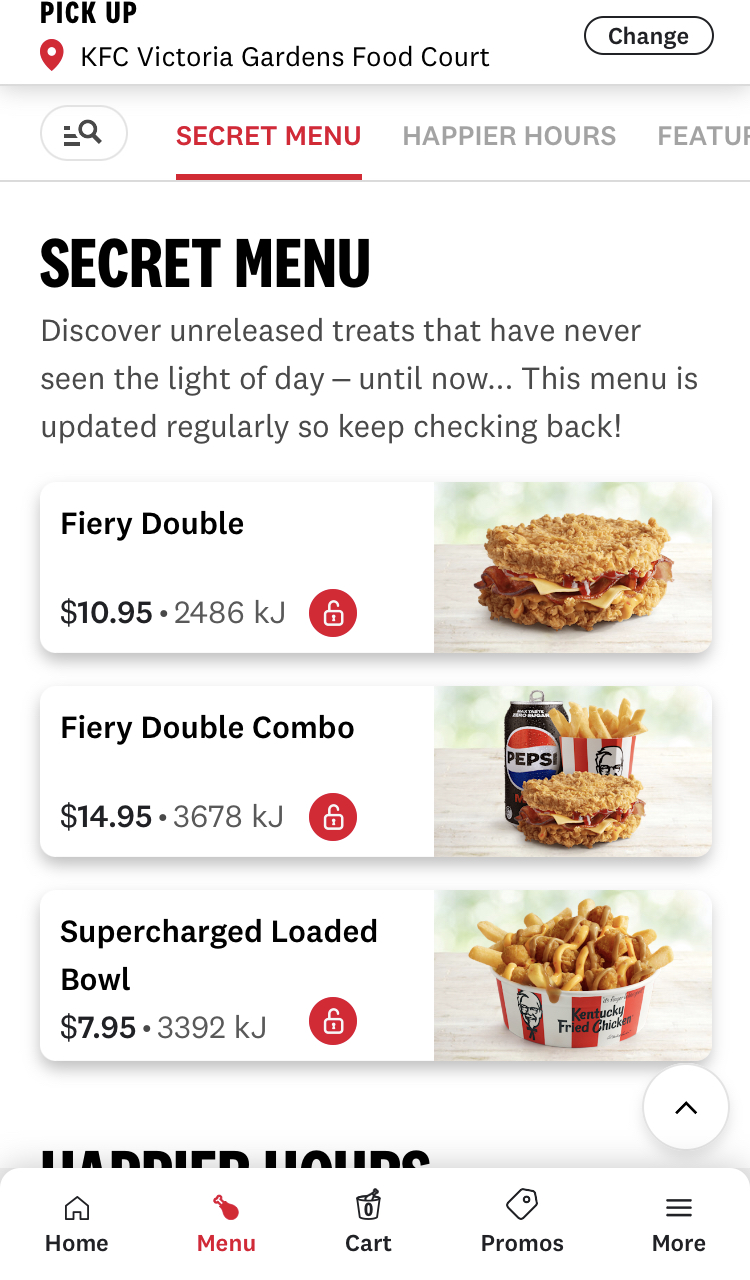Open the More menu
This screenshot has width=750, height=1280.
coord(679,1224)
